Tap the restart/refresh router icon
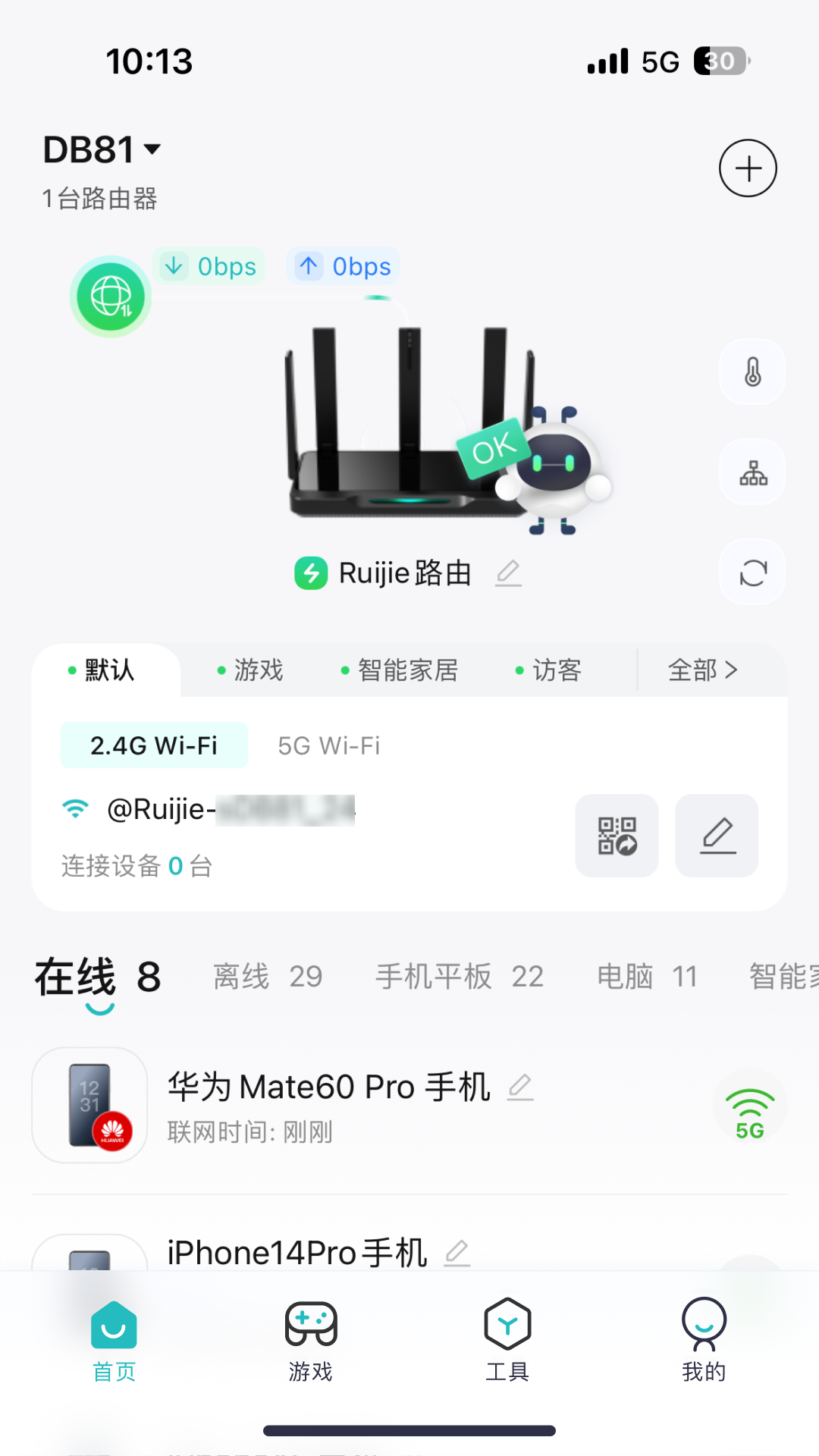 tap(751, 572)
